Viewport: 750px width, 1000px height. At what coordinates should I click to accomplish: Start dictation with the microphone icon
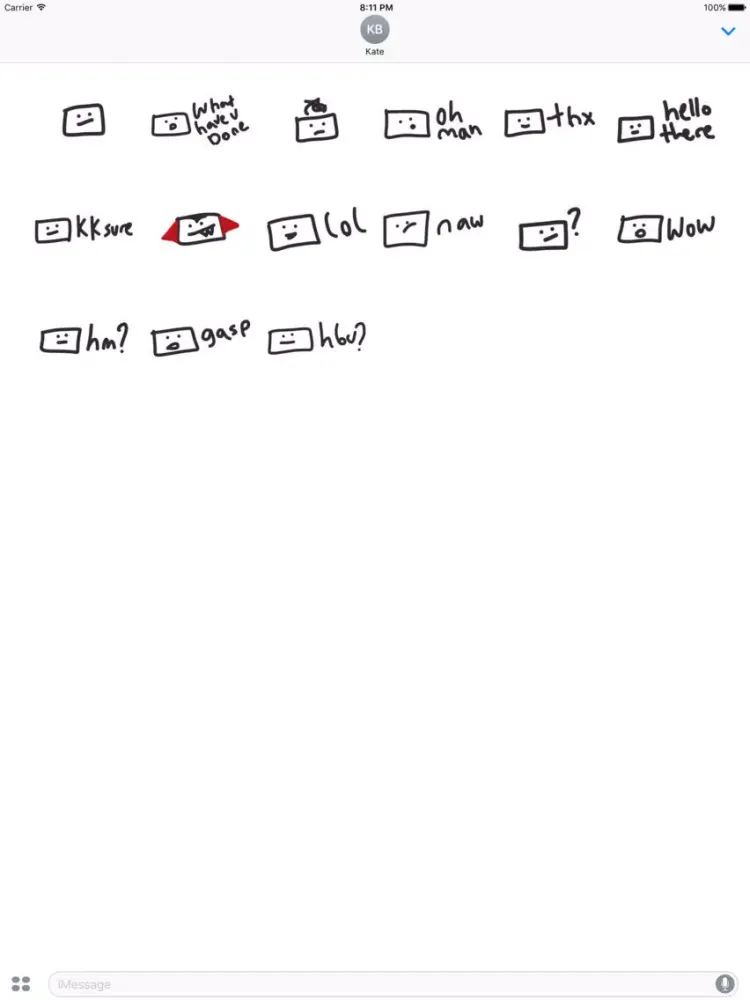(x=724, y=984)
